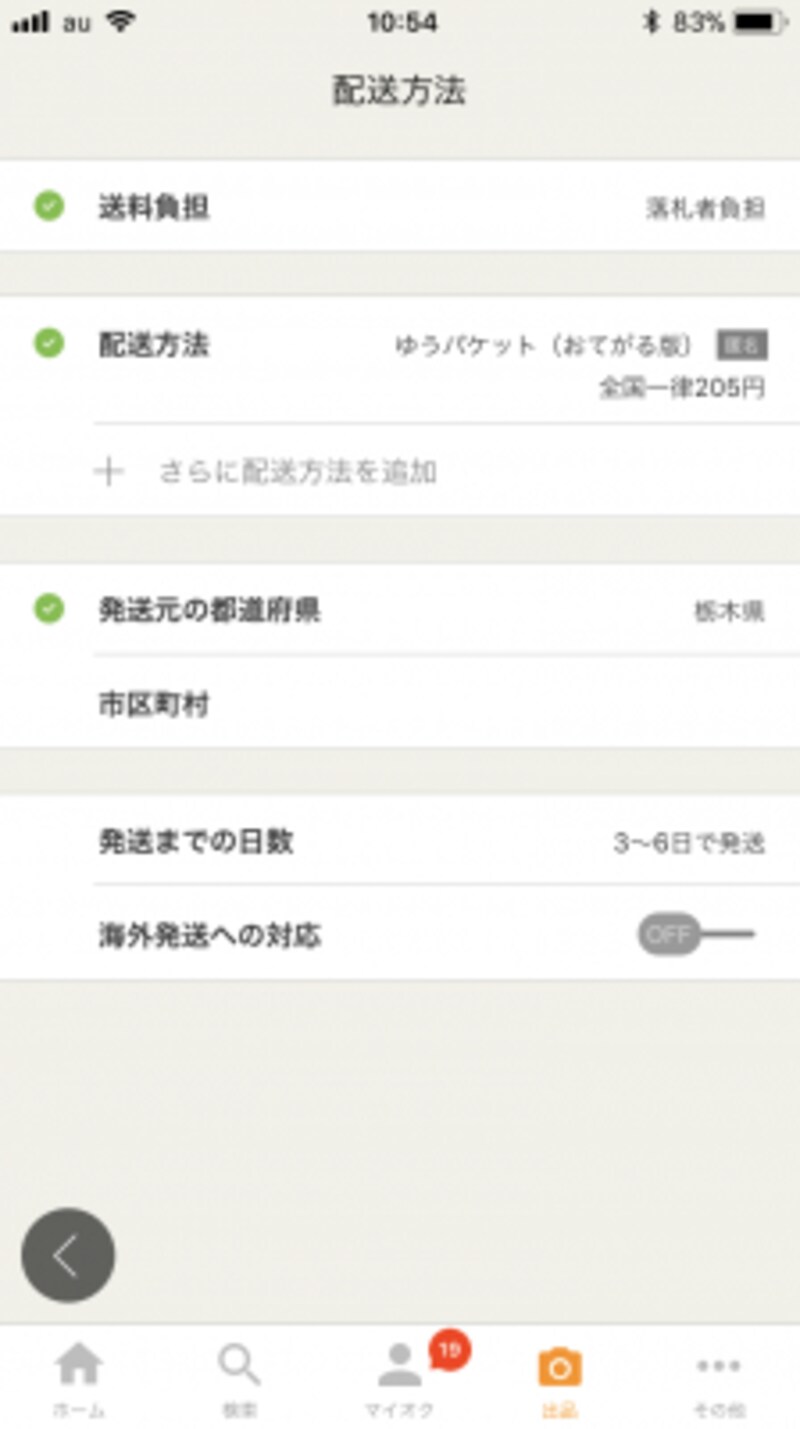Screen dimensions: 800x1429
Task: Select the 検索 search icon
Action: click(240, 1362)
